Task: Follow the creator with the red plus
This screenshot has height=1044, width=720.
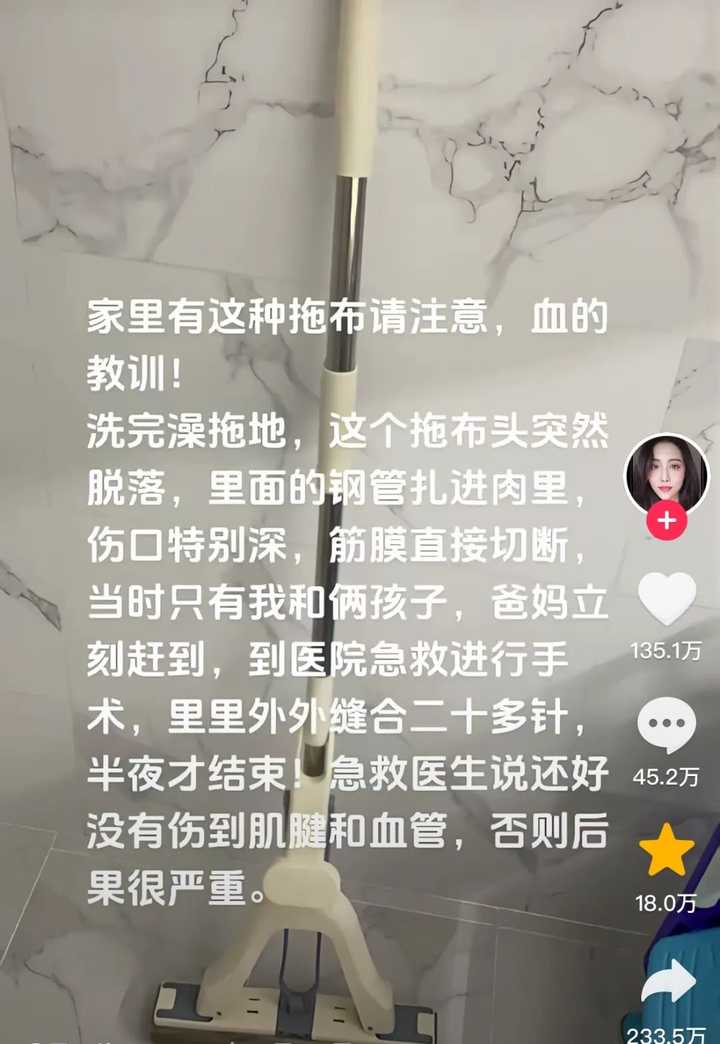Action: (x=666, y=522)
